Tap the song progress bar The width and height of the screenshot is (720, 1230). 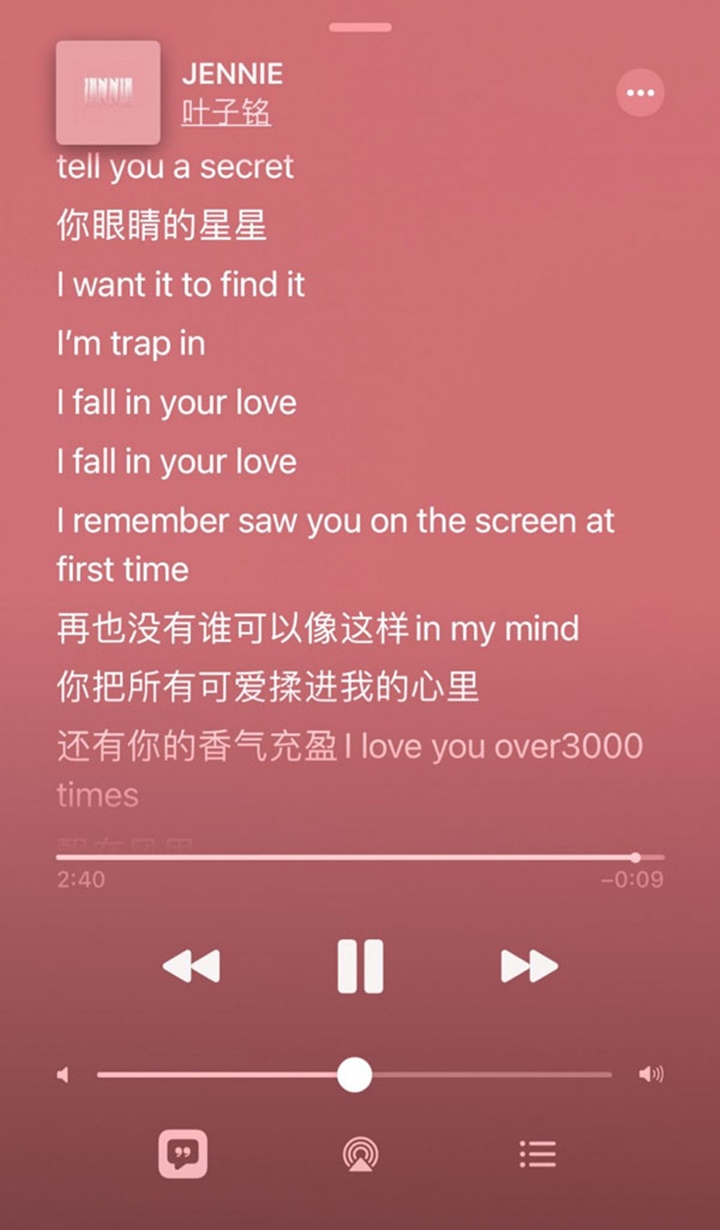[360, 857]
